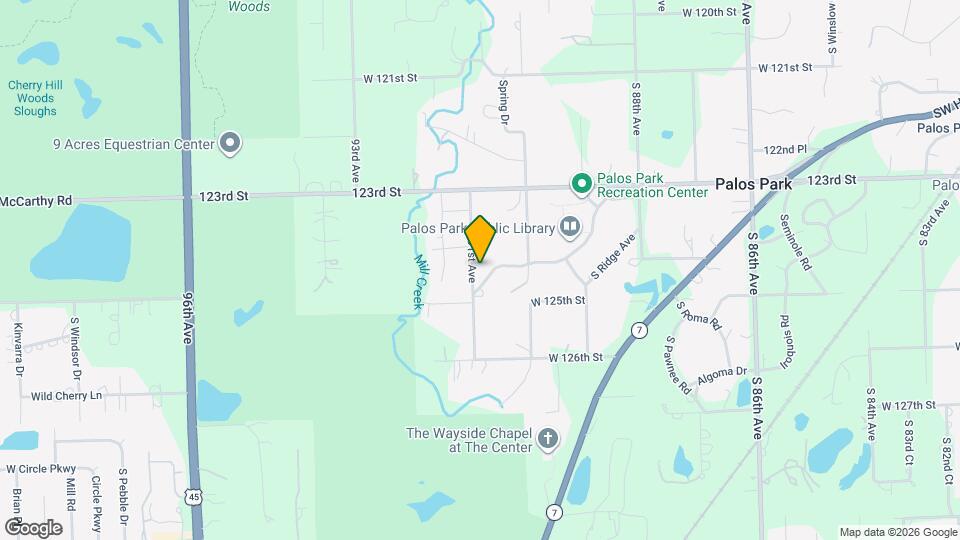Tap the orange location marker

coord(481,240)
